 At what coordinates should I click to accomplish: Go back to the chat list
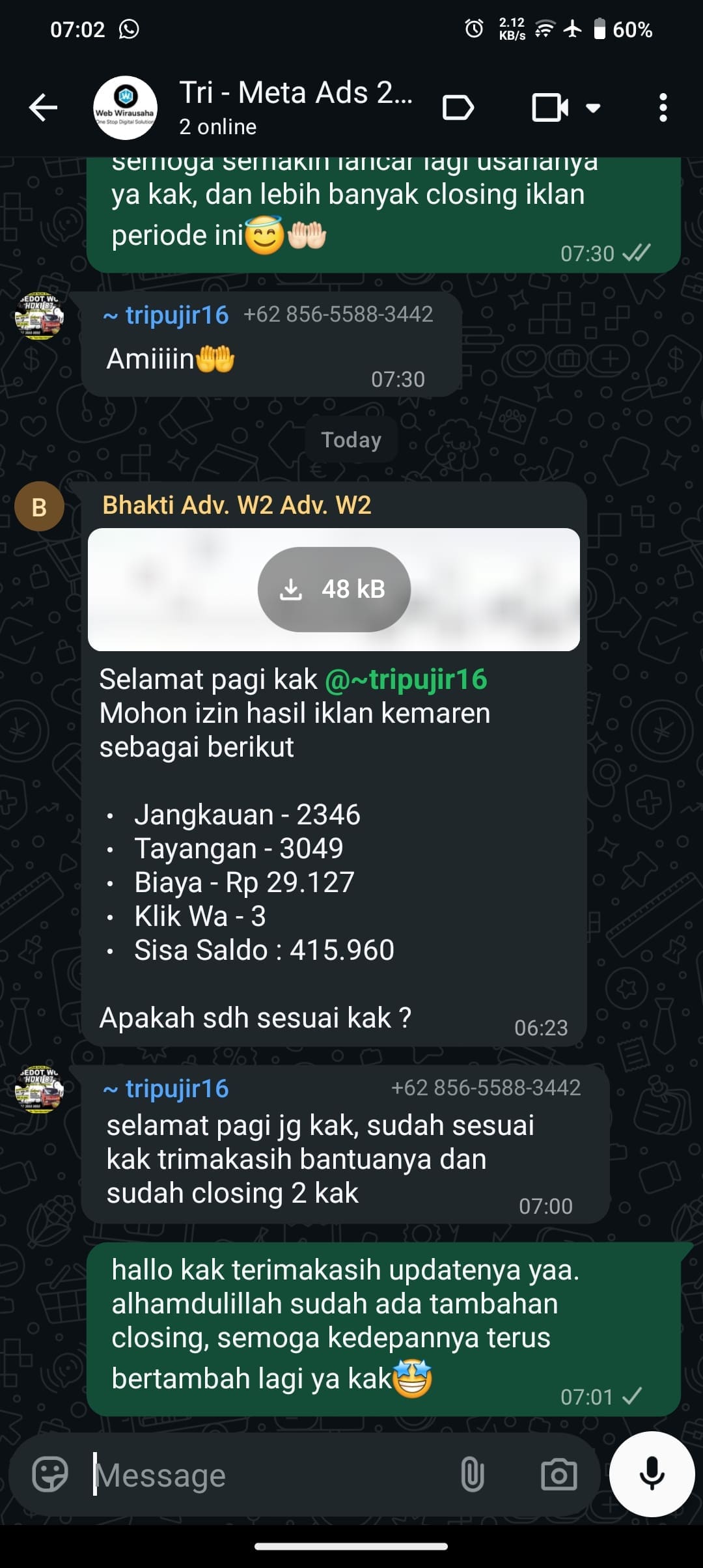[x=43, y=107]
